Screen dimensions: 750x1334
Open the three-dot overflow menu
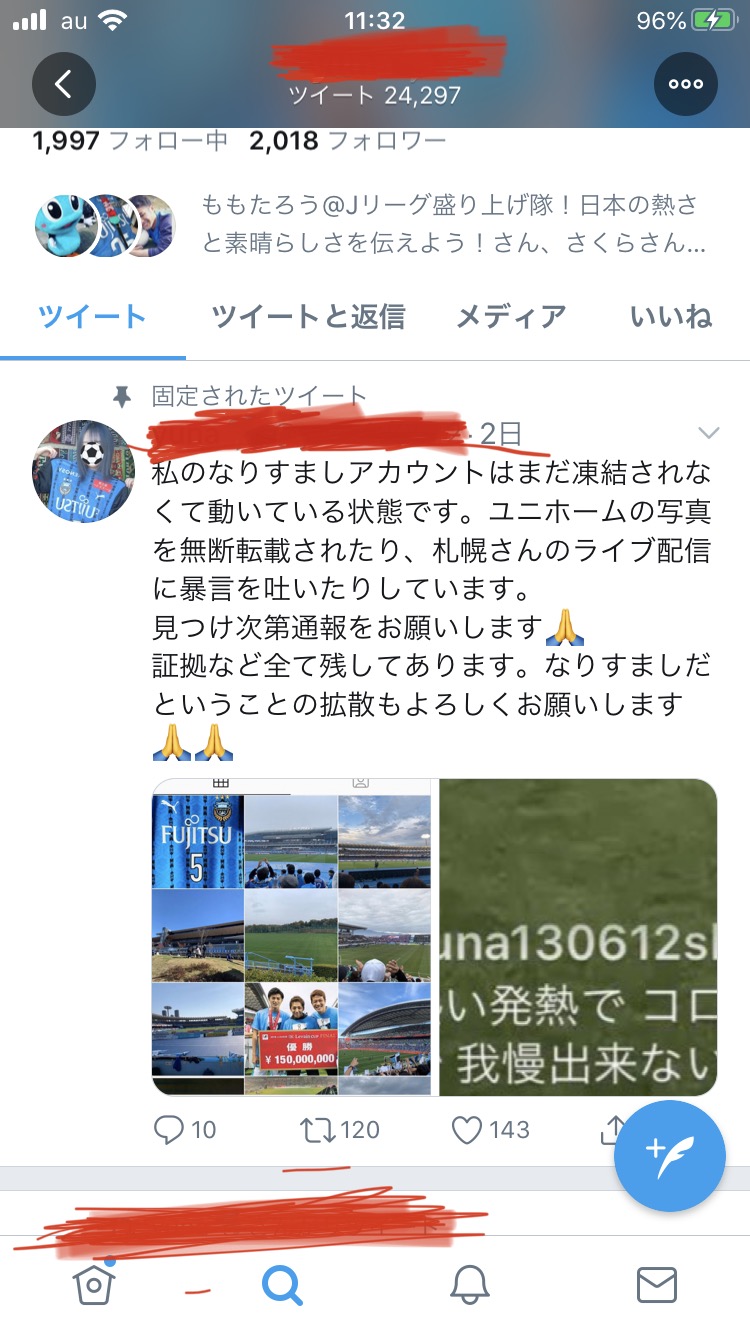click(686, 84)
